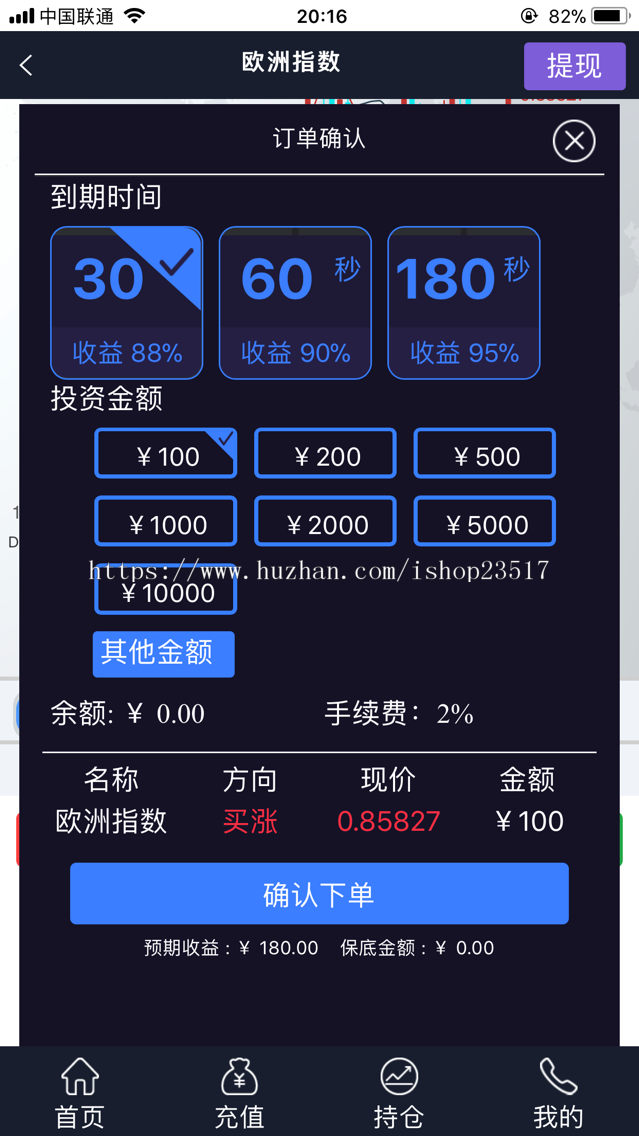Select the 30-second expiry option
The width and height of the screenshot is (639, 1136).
point(127,303)
